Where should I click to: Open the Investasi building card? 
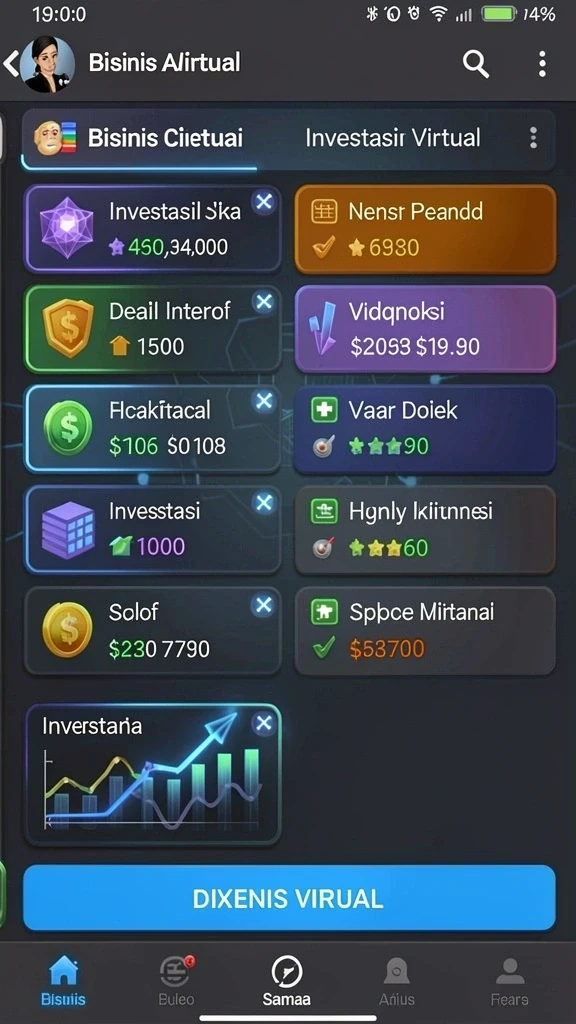pos(153,529)
